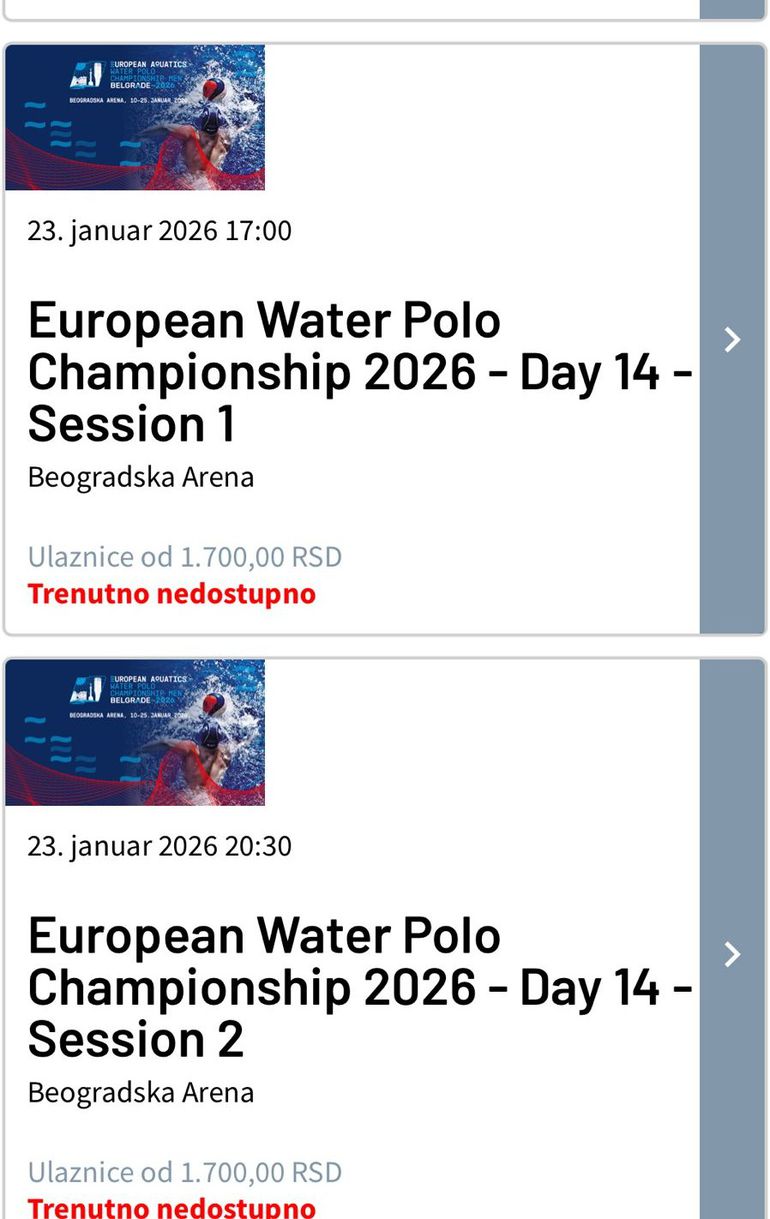
Task: Open Session 1 details via its chevron arrow
Action: coord(733,340)
